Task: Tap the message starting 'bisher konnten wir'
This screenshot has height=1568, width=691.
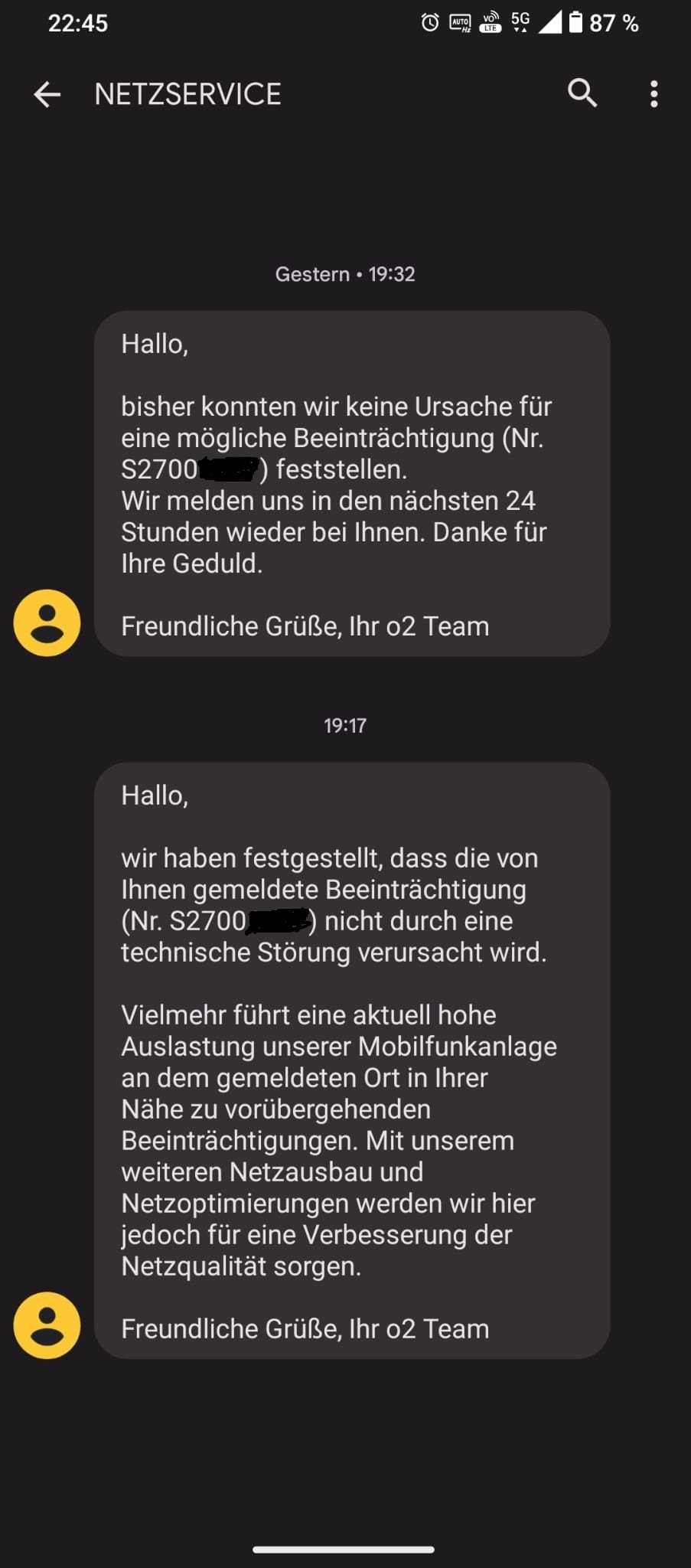Action: pos(352,483)
